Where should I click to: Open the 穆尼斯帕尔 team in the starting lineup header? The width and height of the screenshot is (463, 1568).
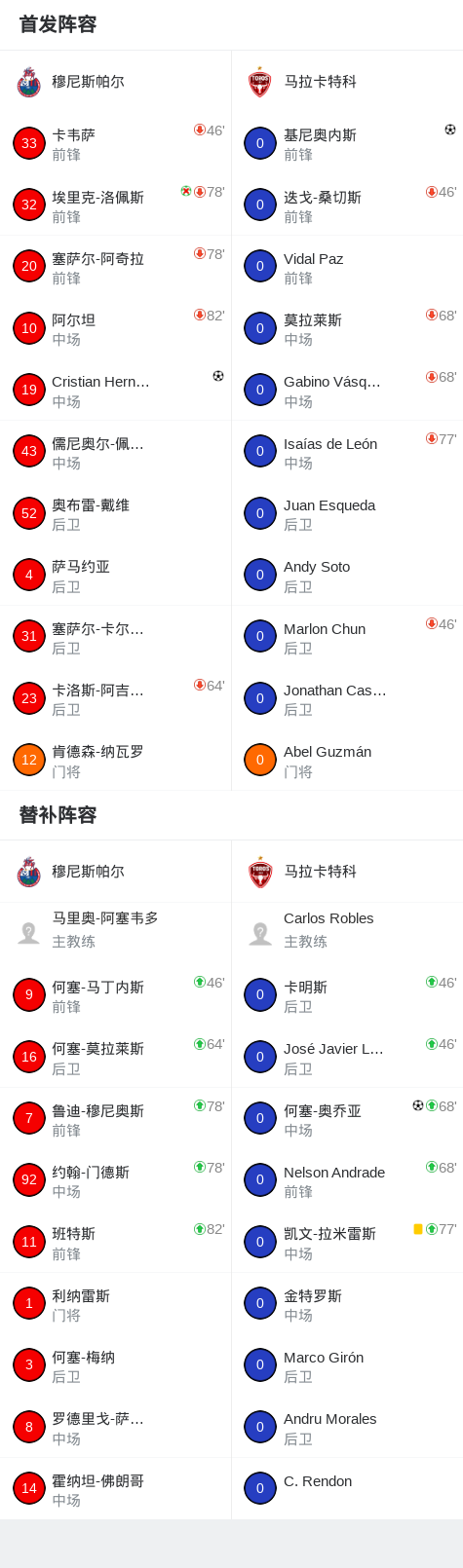click(115, 82)
